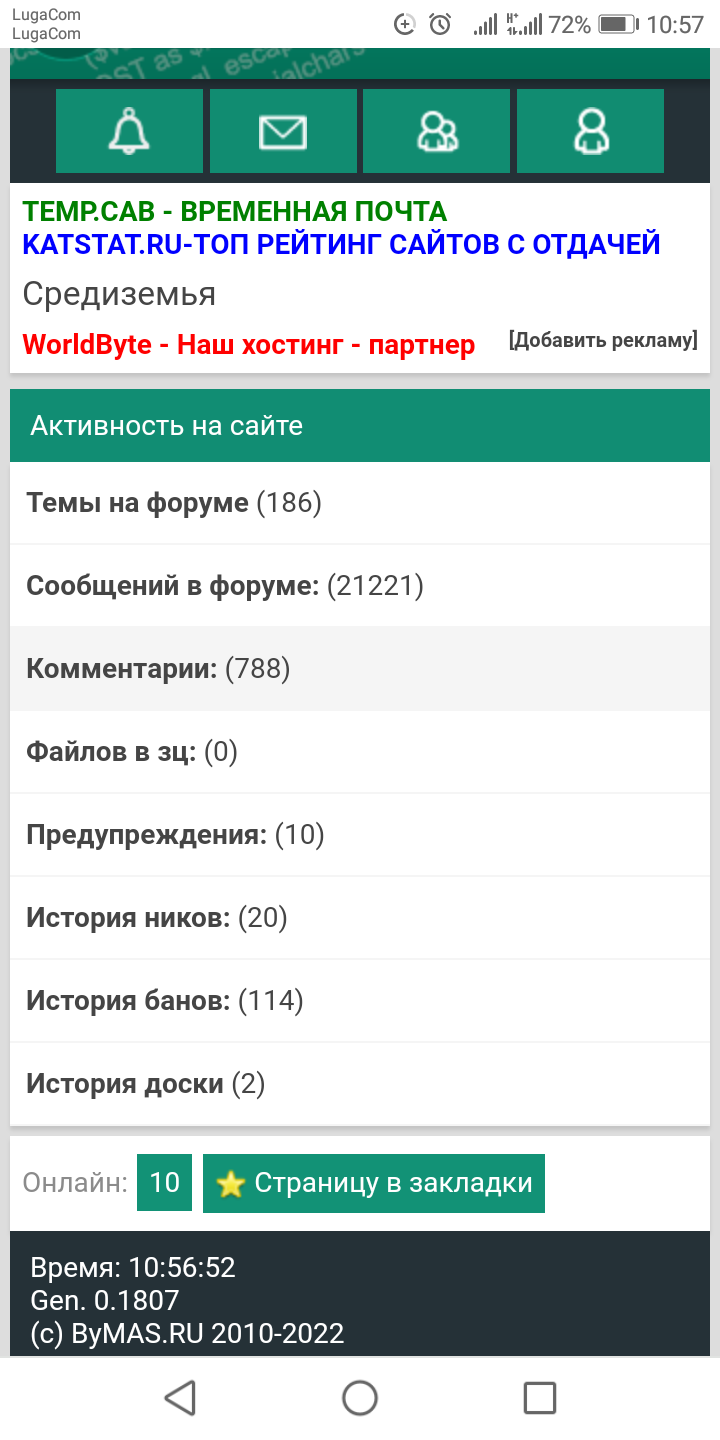Viewport: 720px width, 1440px height.
Task: Open the WorldByte hosting partner link
Action: [x=248, y=345]
